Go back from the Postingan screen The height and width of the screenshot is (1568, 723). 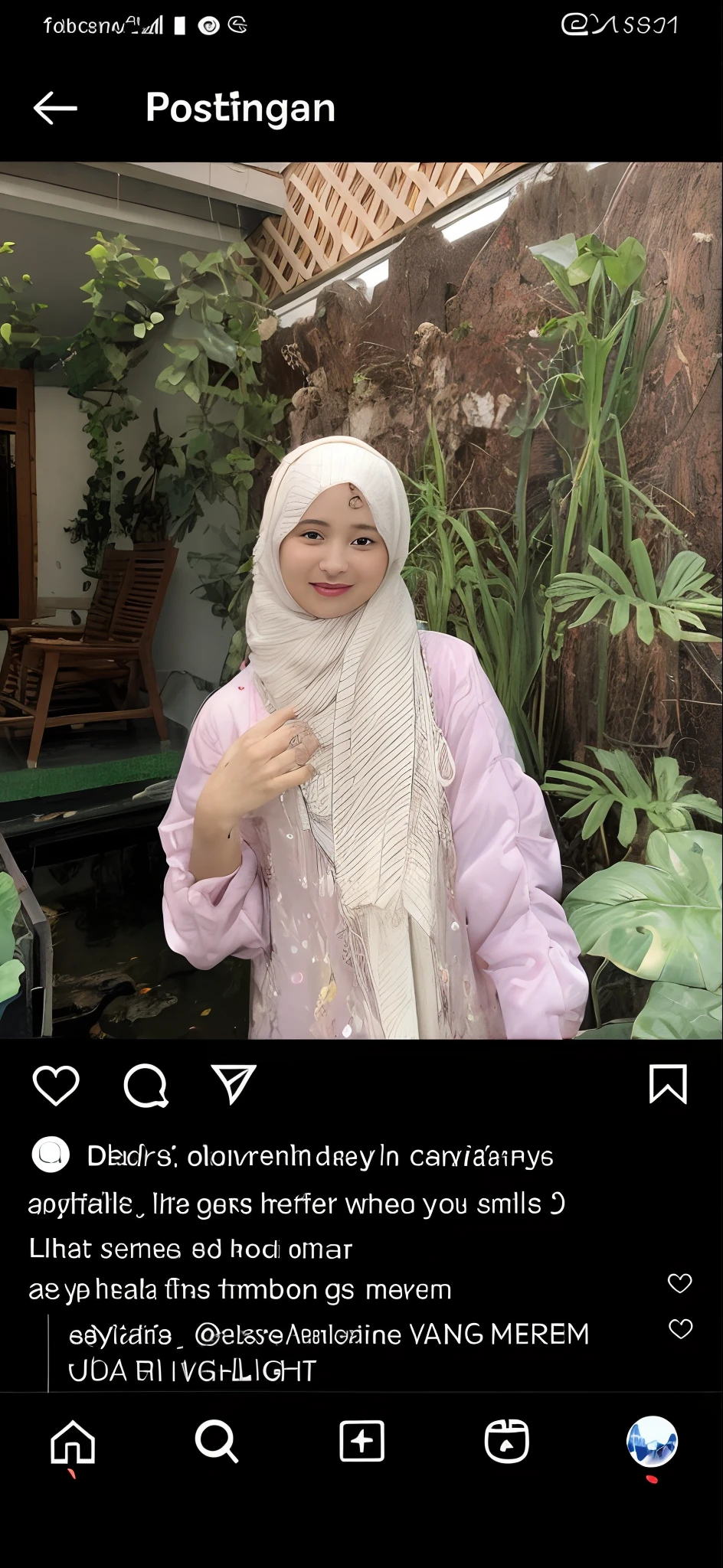point(55,108)
